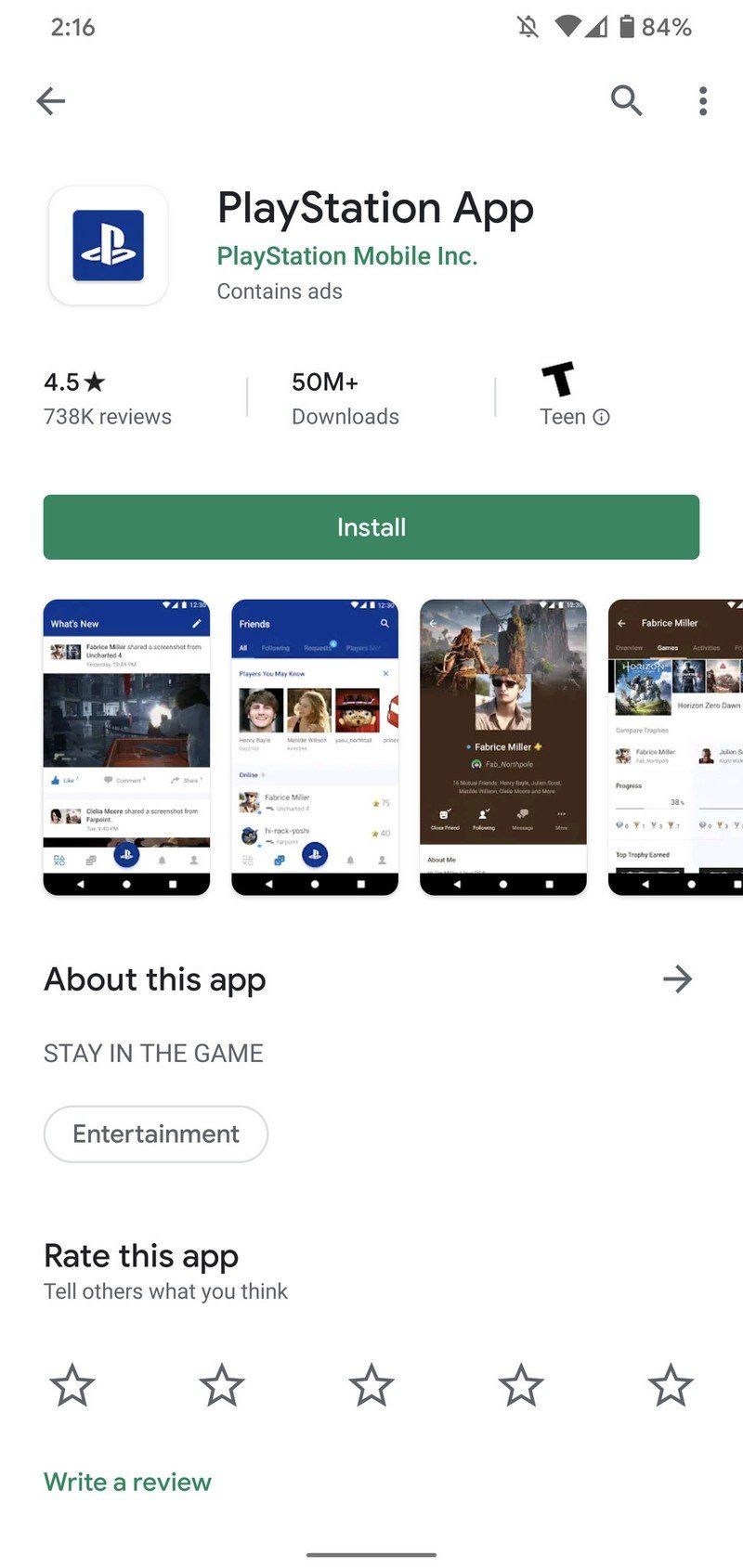Select the Entertainment category chip
Image resolution: width=743 pixels, height=1568 pixels.
pos(156,1134)
